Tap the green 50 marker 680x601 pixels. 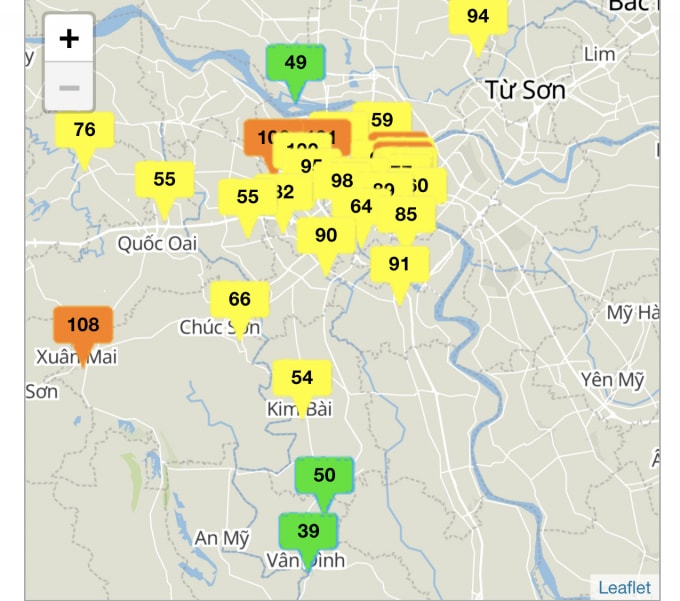(324, 476)
